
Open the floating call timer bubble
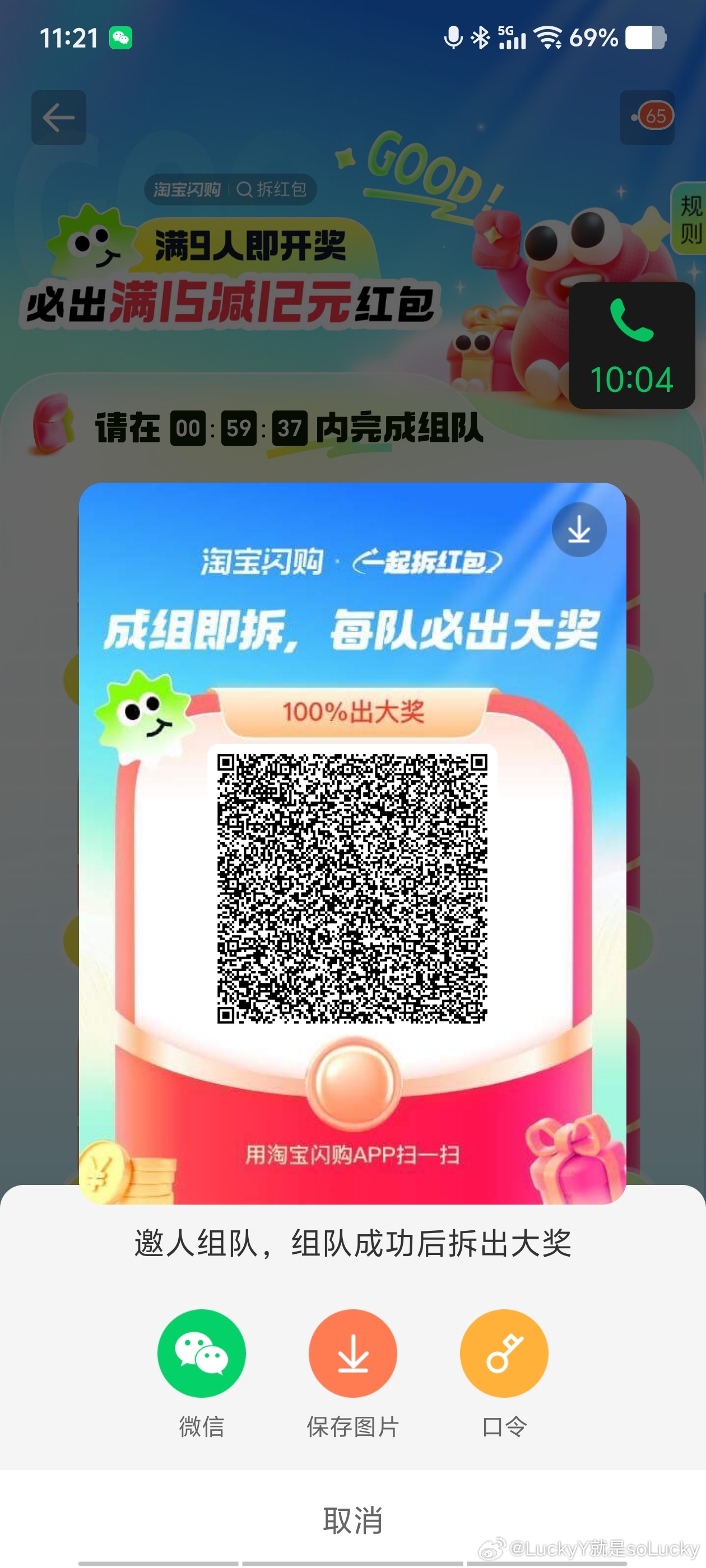click(631, 346)
